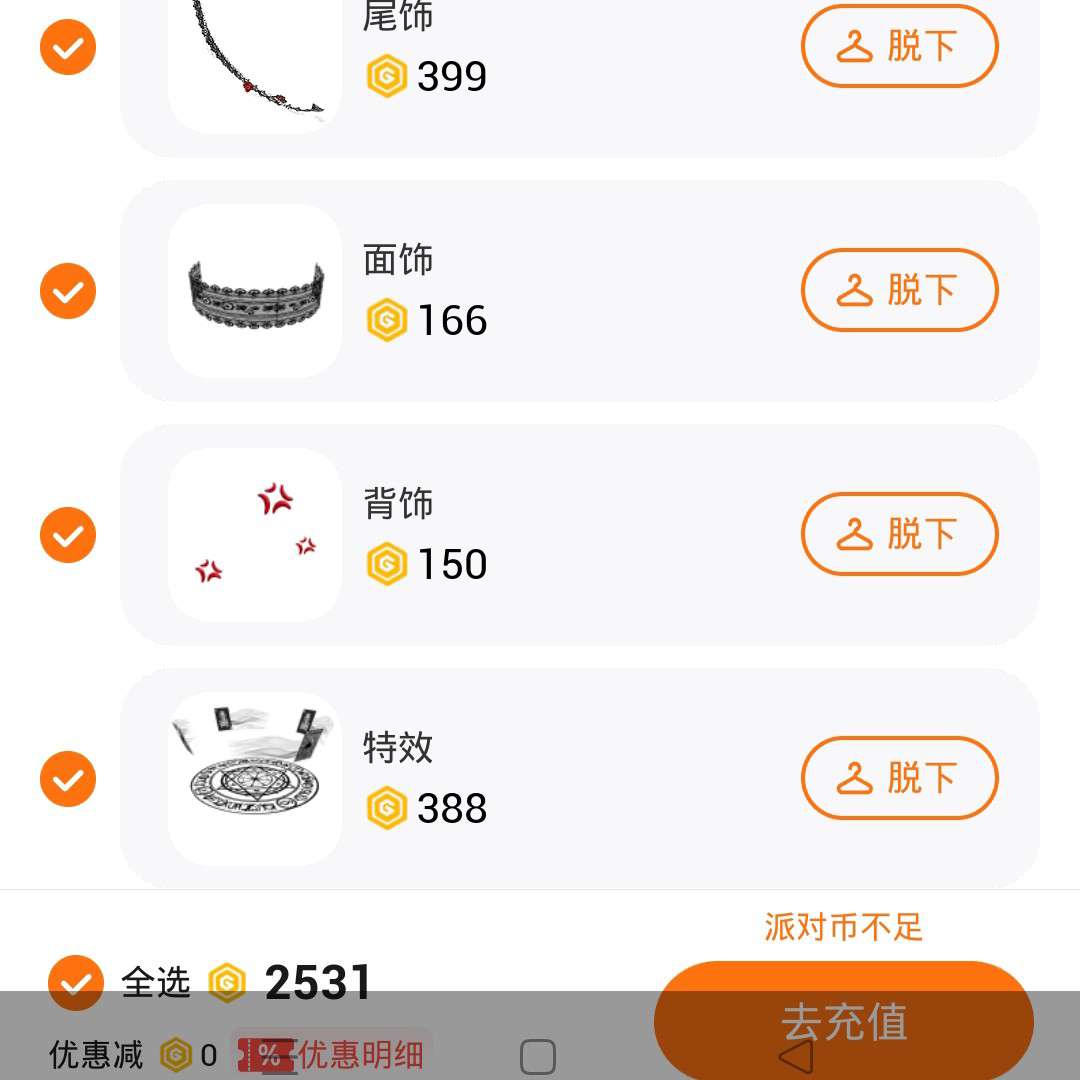
Task: View the 特效 item image
Action: (x=255, y=779)
